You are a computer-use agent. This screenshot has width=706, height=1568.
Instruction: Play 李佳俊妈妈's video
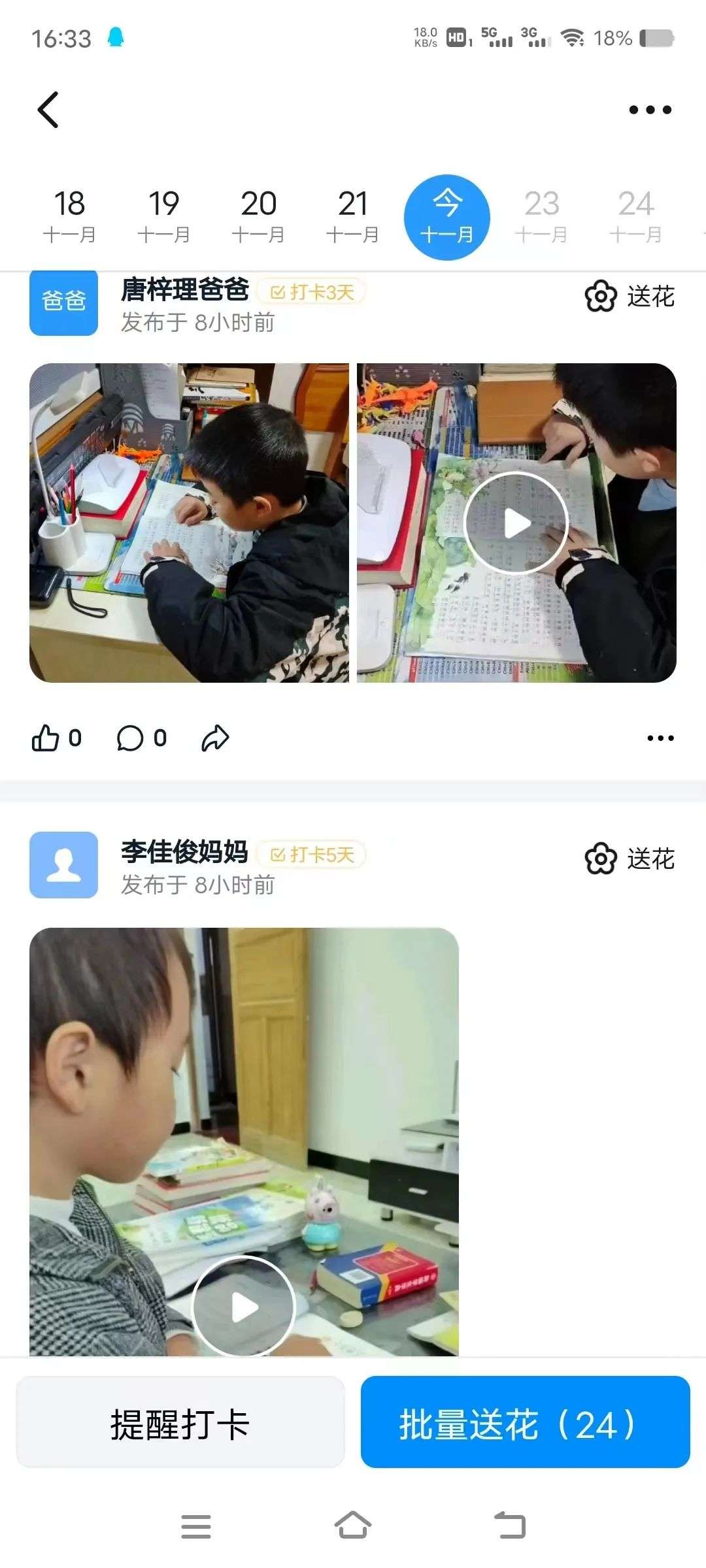tap(244, 1307)
